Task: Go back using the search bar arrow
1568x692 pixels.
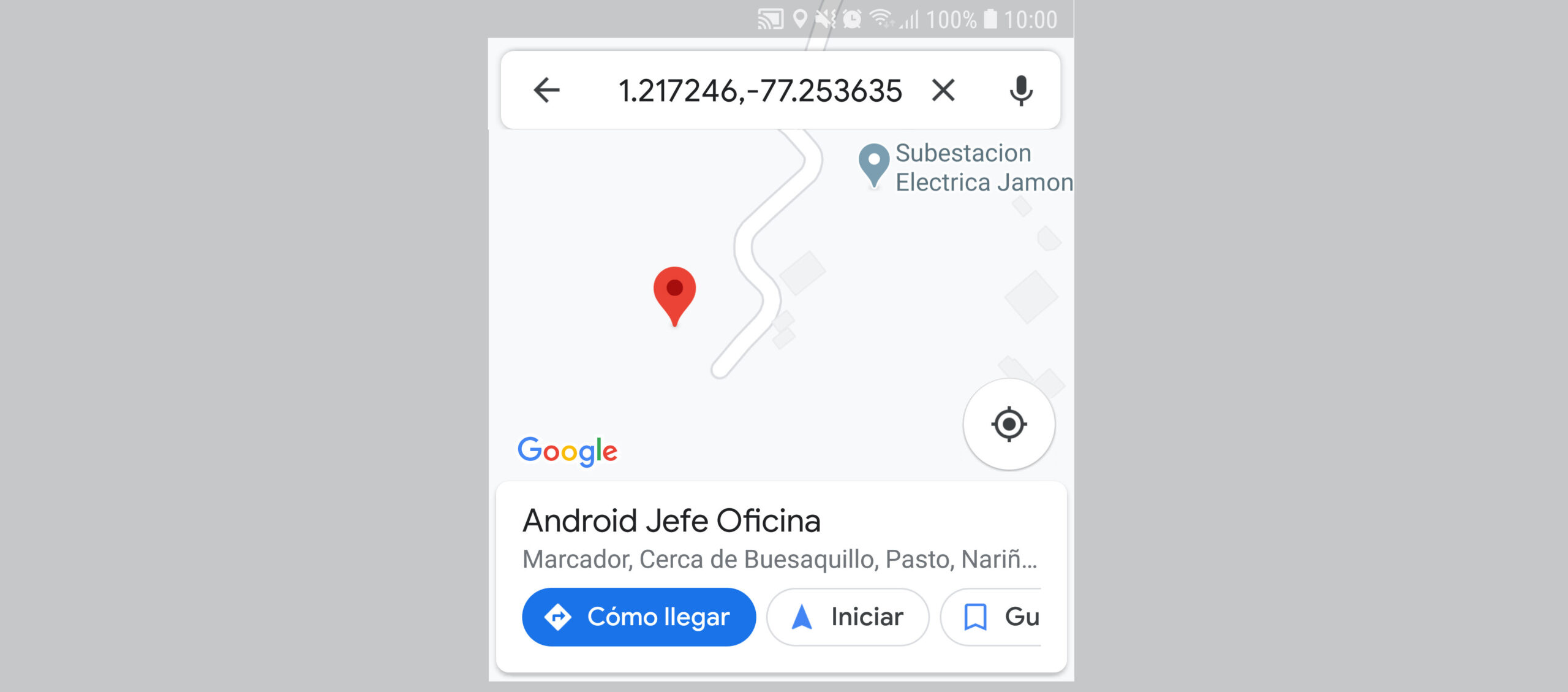Action: [x=546, y=91]
